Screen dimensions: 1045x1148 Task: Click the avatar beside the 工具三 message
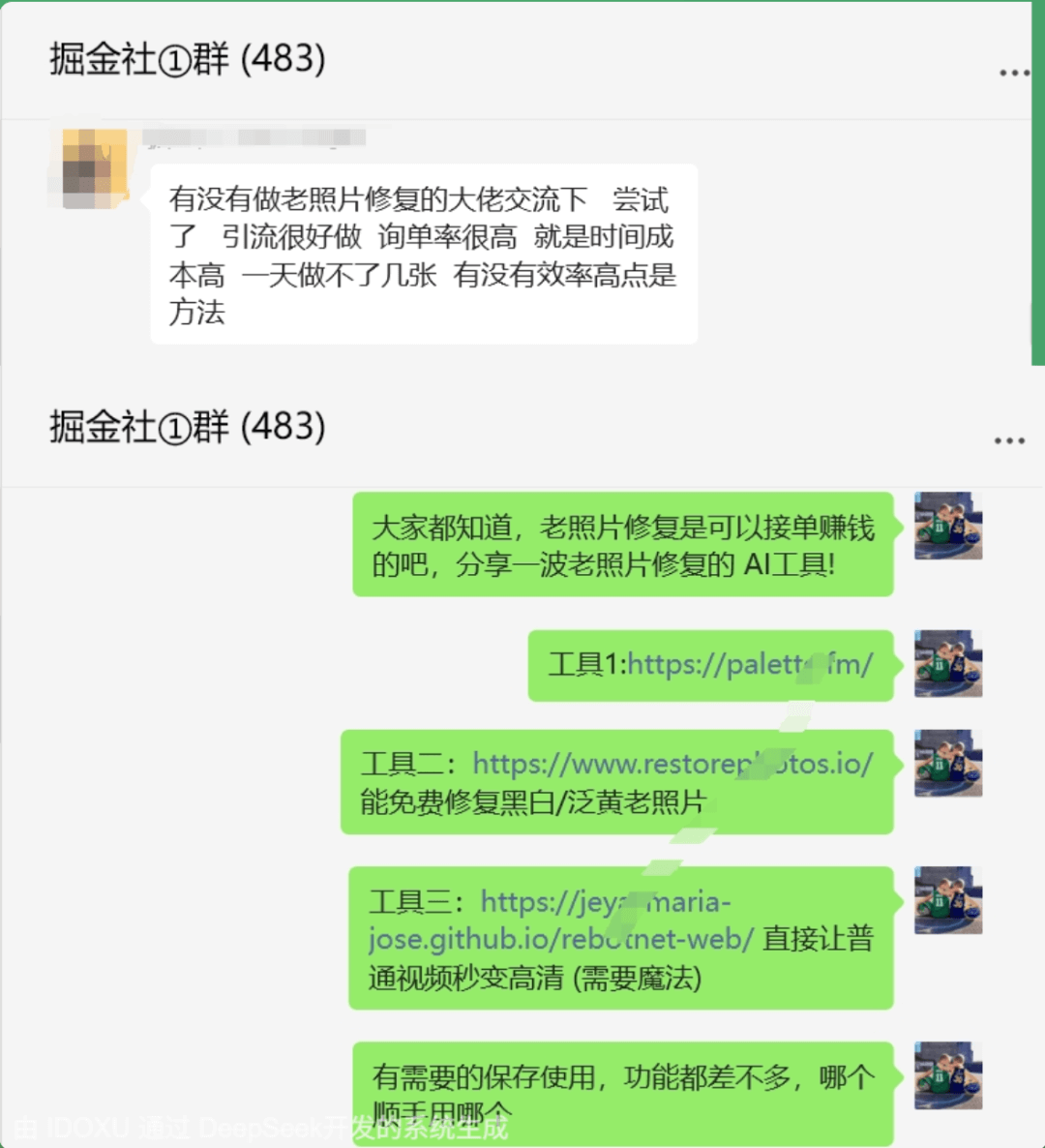click(947, 901)
